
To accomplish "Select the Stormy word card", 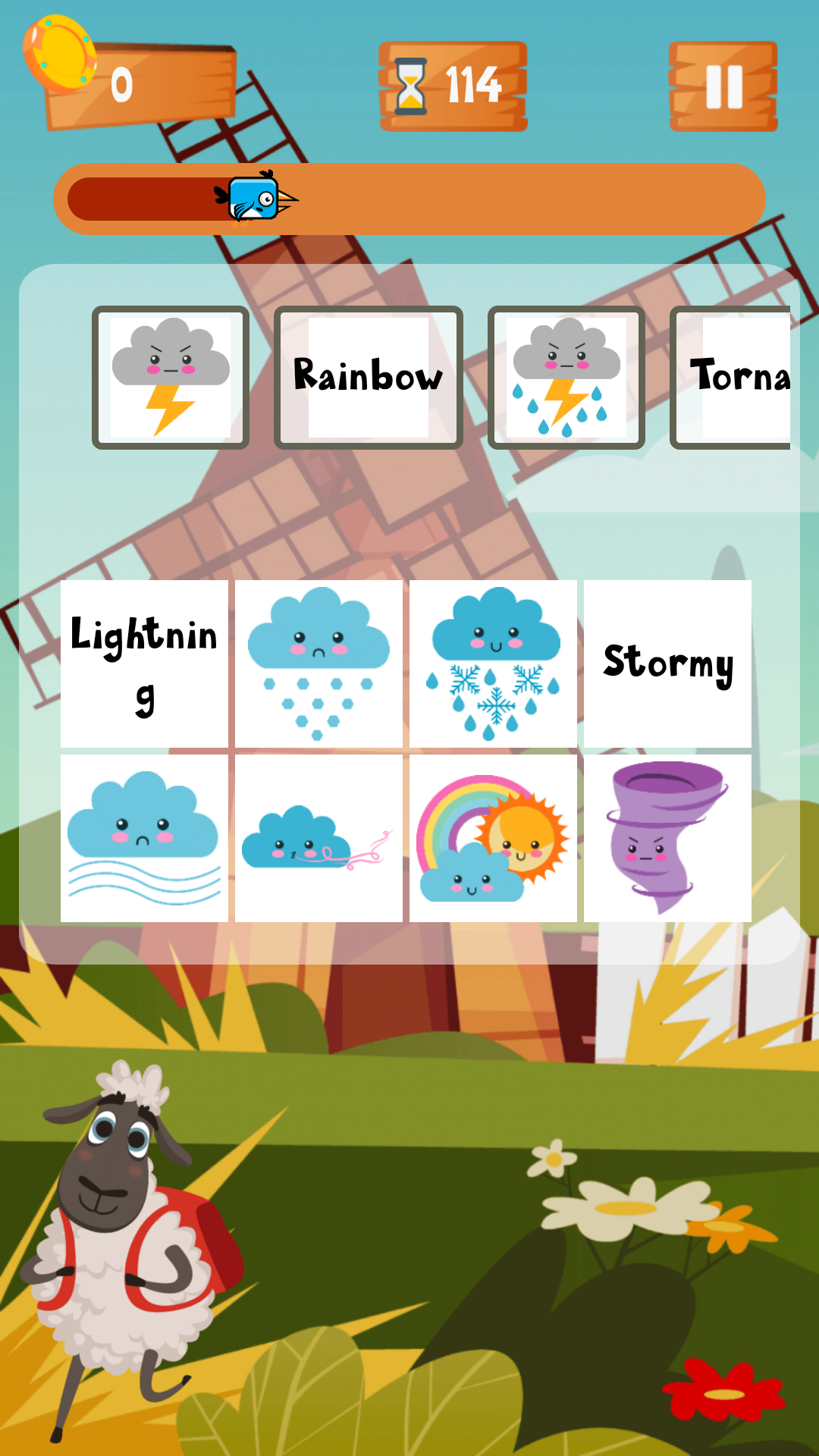I will 667,664.
